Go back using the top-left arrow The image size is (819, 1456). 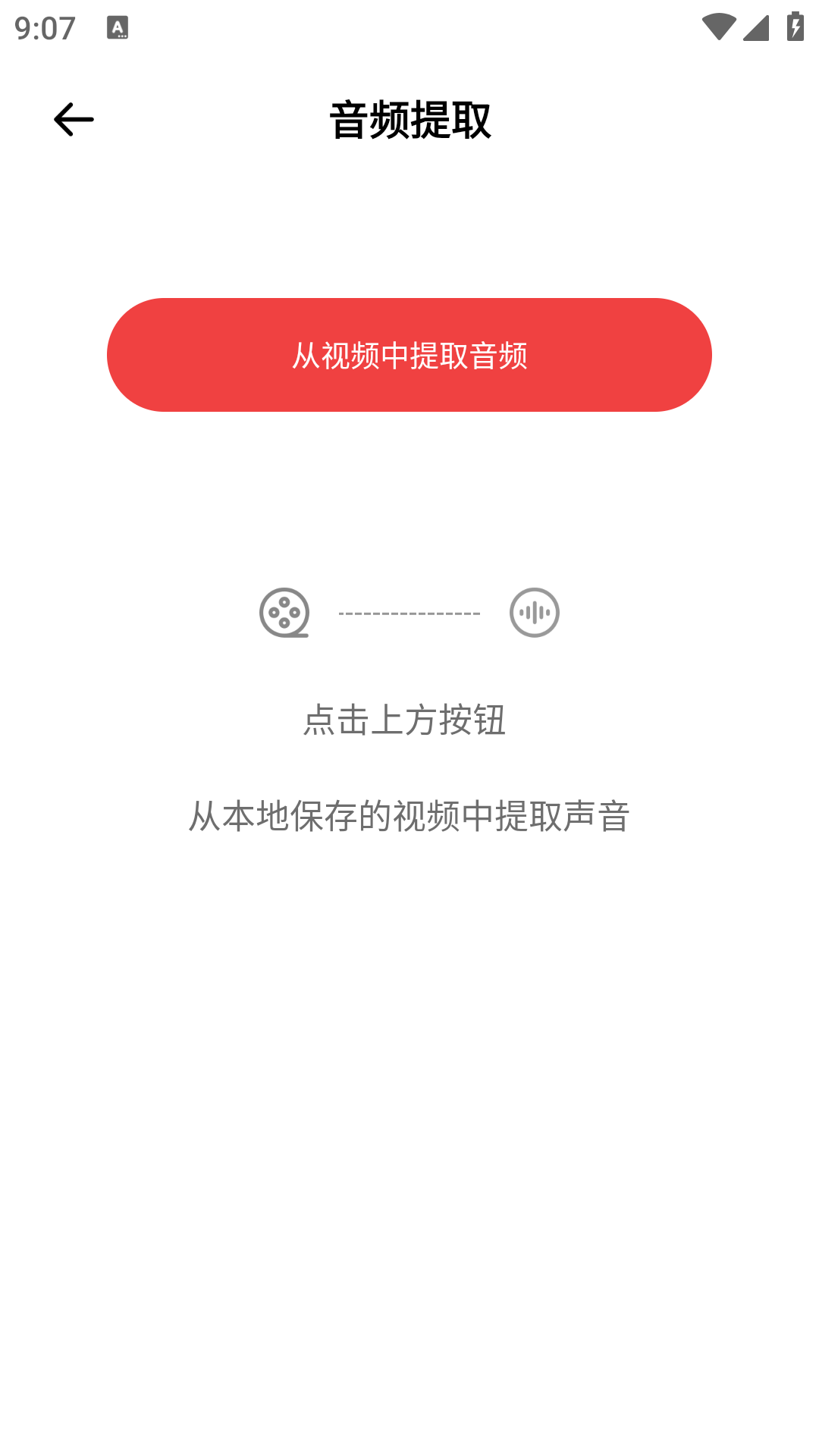point(74,120)
